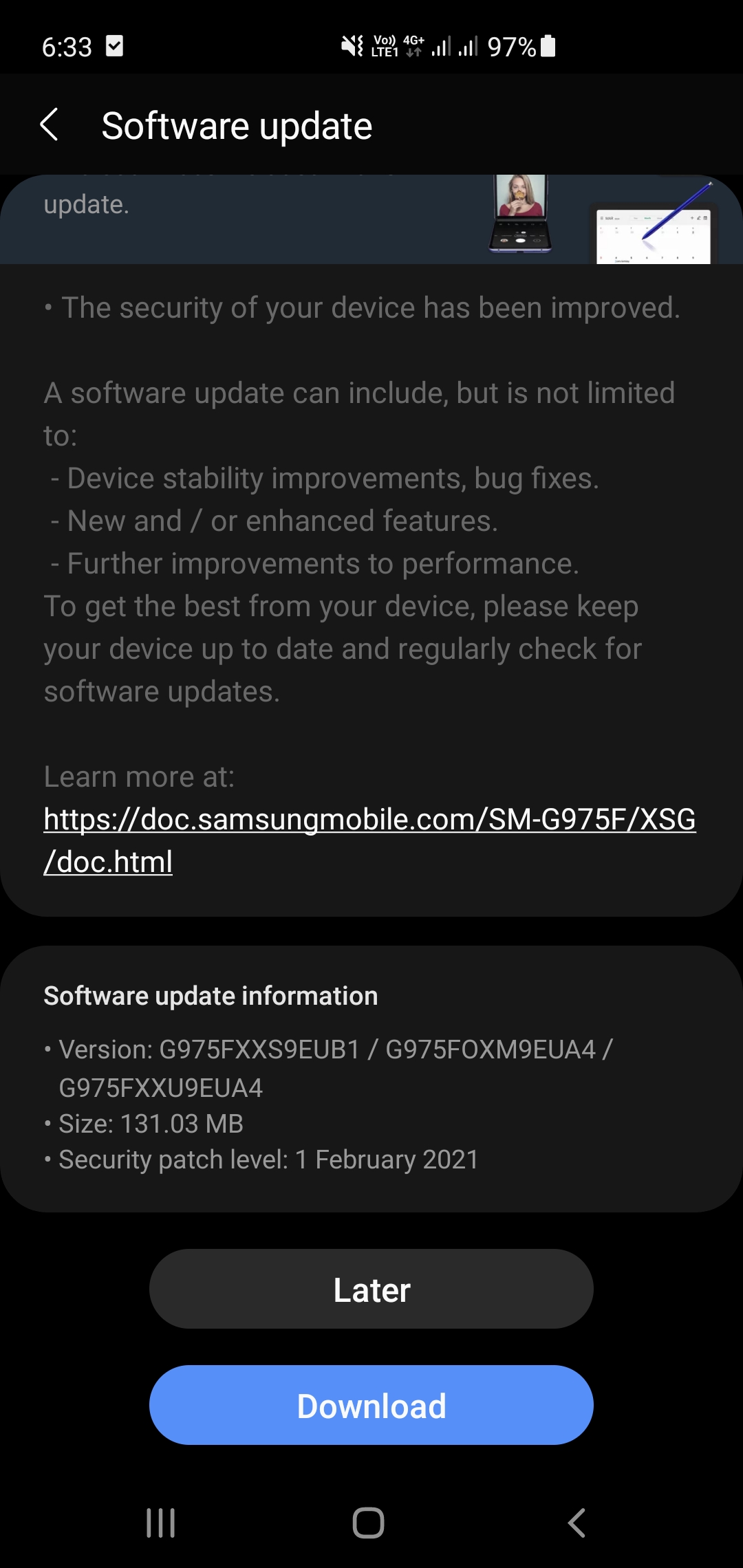Tap the VoLTE indicator in status bar

coord(385,46)
